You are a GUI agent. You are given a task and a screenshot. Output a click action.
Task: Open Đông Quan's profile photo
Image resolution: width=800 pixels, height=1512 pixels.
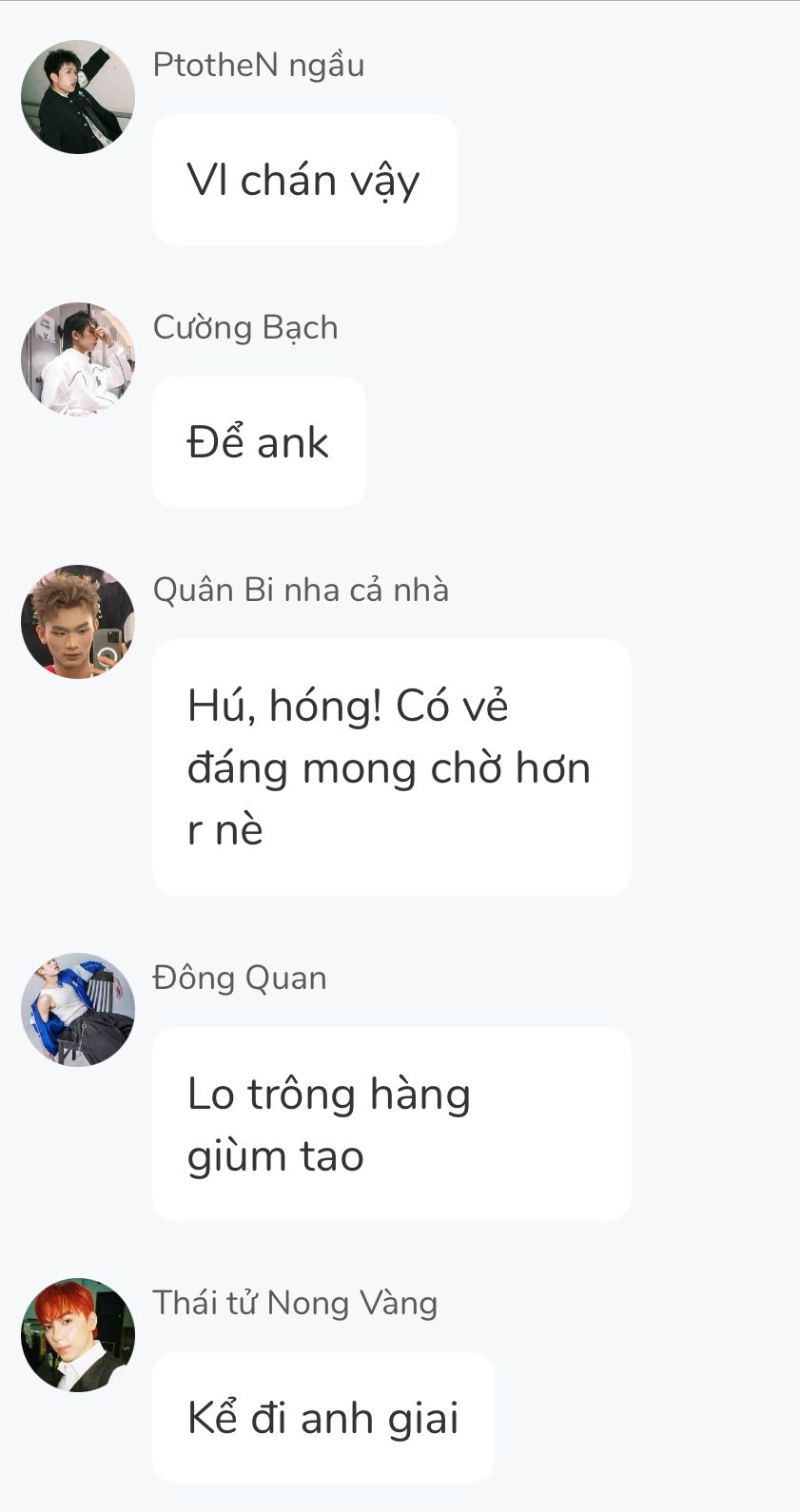(78, 1010)
